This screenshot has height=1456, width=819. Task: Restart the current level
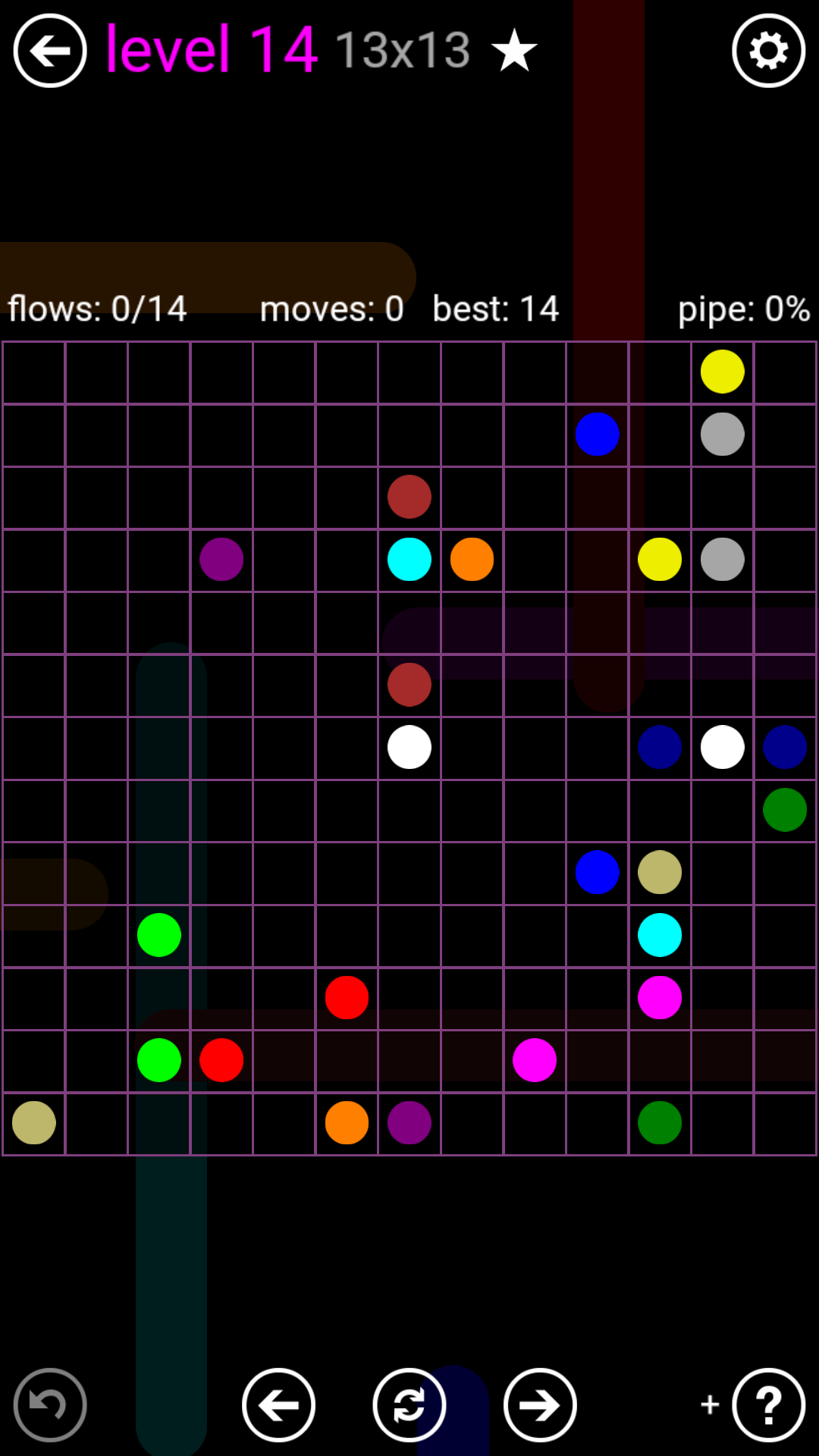(x=409, y=1405)
